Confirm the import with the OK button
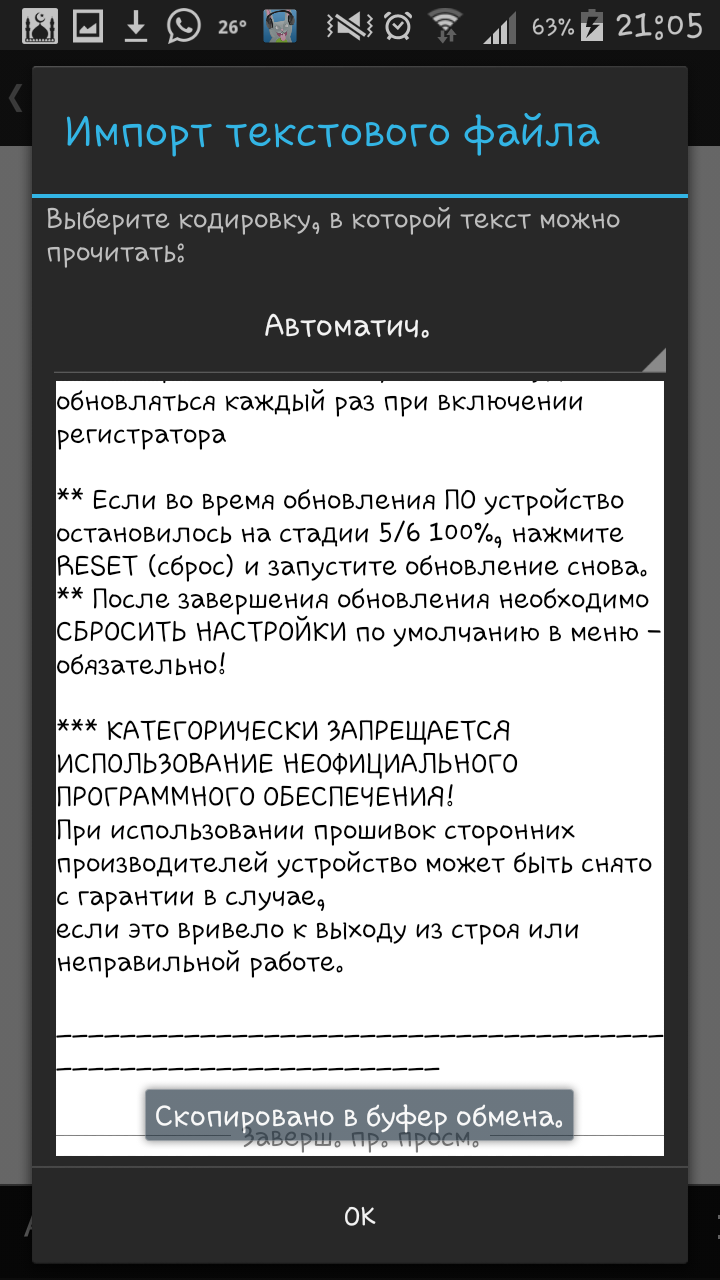 (360, 1216)
